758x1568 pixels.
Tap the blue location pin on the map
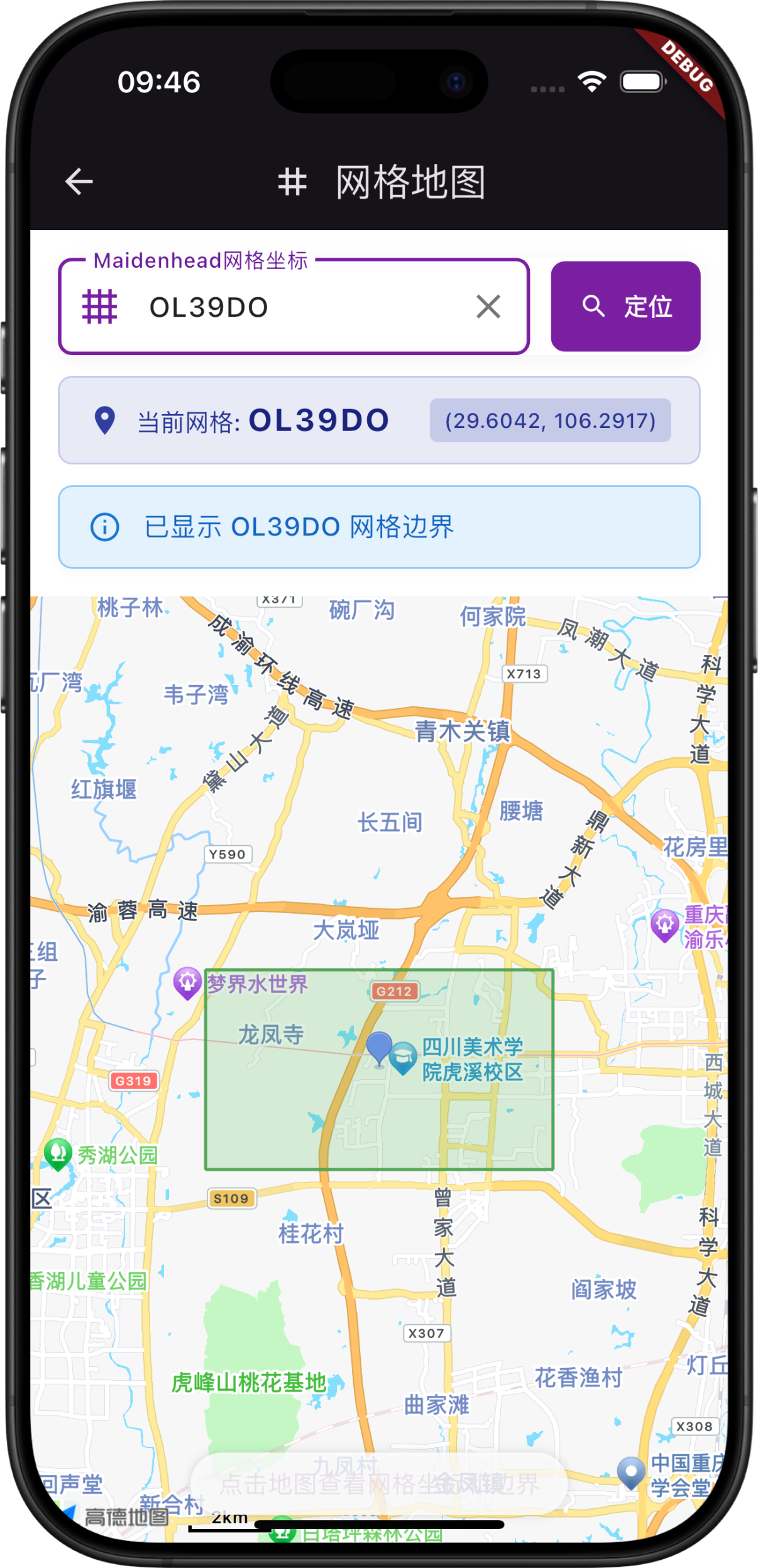379,1048
